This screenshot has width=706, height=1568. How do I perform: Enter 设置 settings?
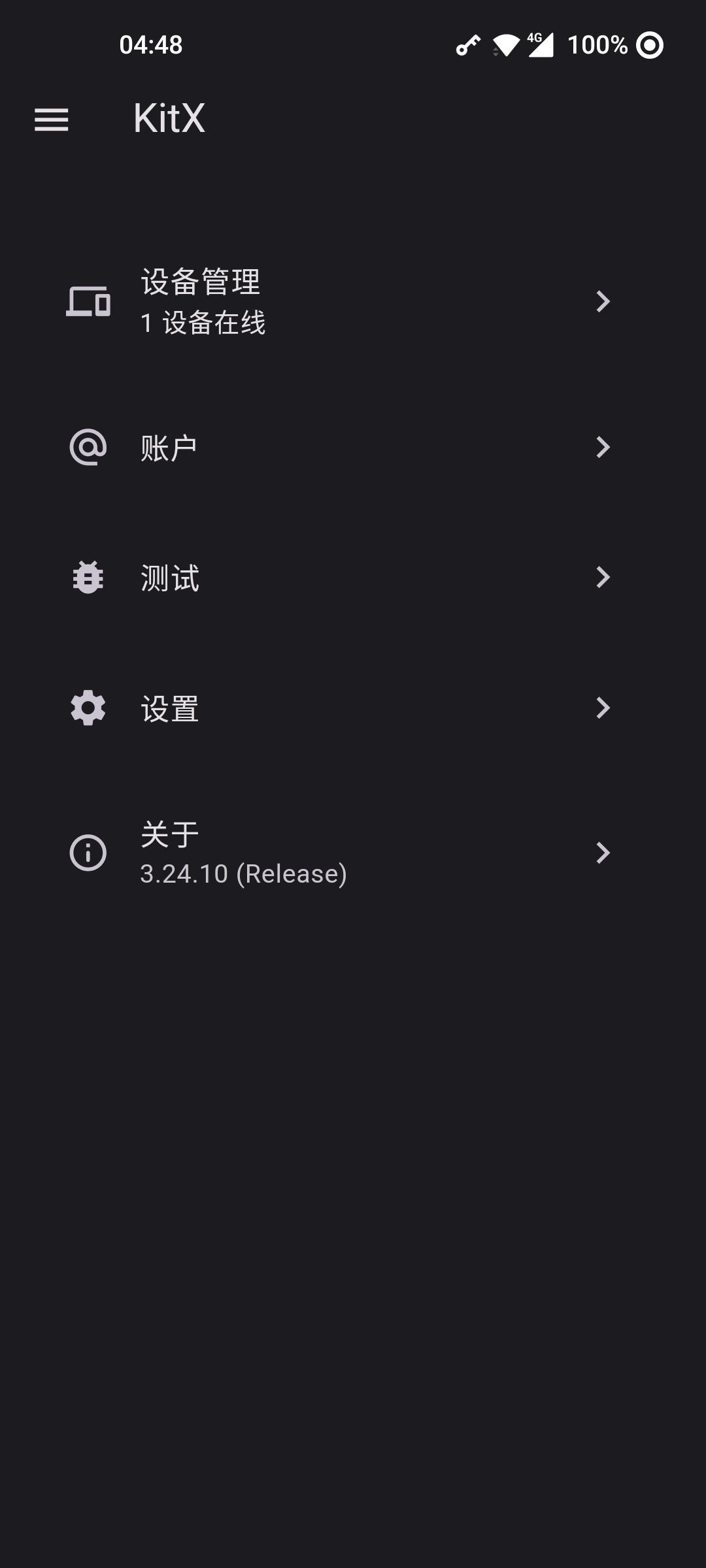(x=340, y=708)
